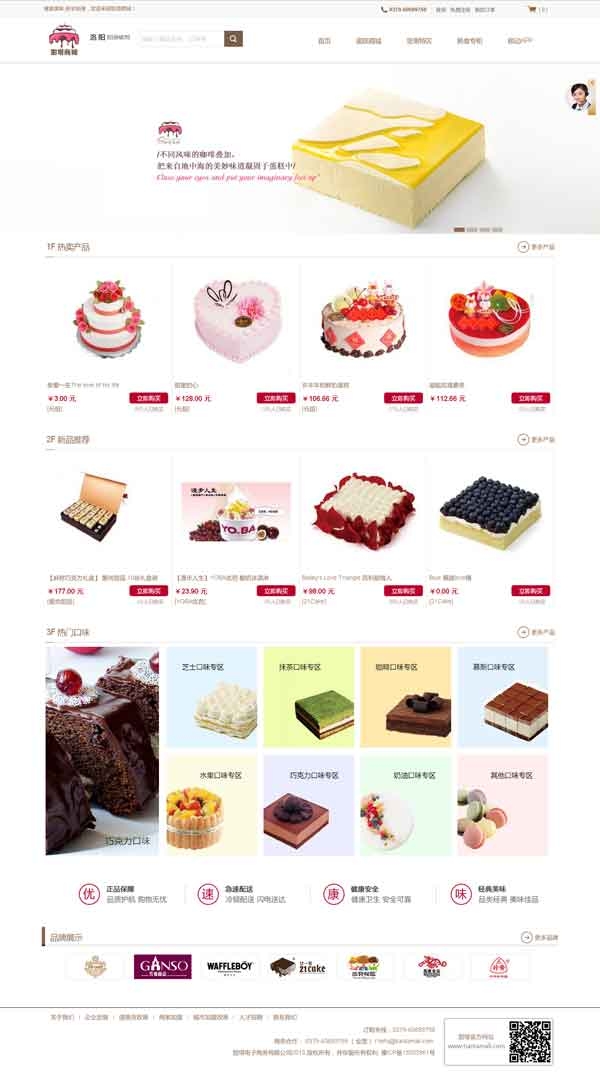The image size is (600, 1076).
Task: Open the GANSO brand logo tile
Action: click(163, 967)
